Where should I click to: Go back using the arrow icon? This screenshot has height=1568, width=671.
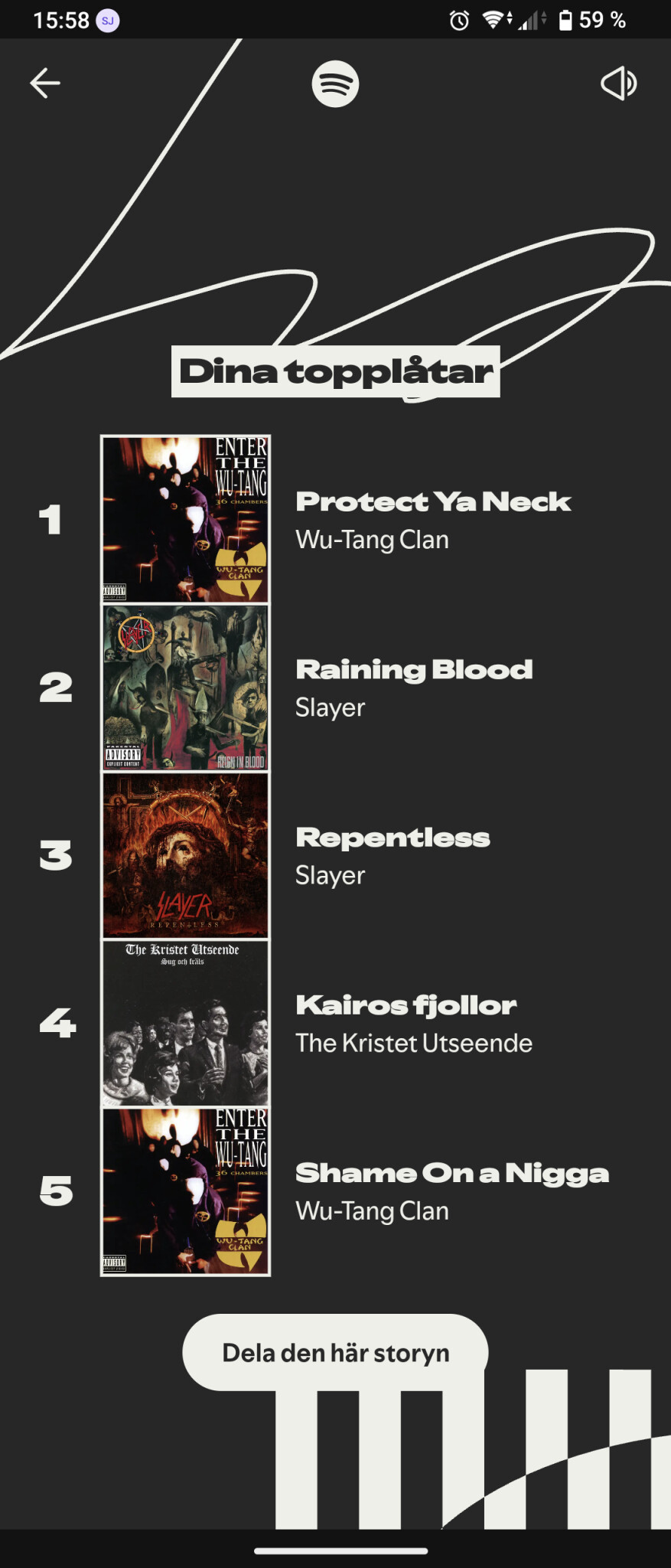click(x=45, y=83)
